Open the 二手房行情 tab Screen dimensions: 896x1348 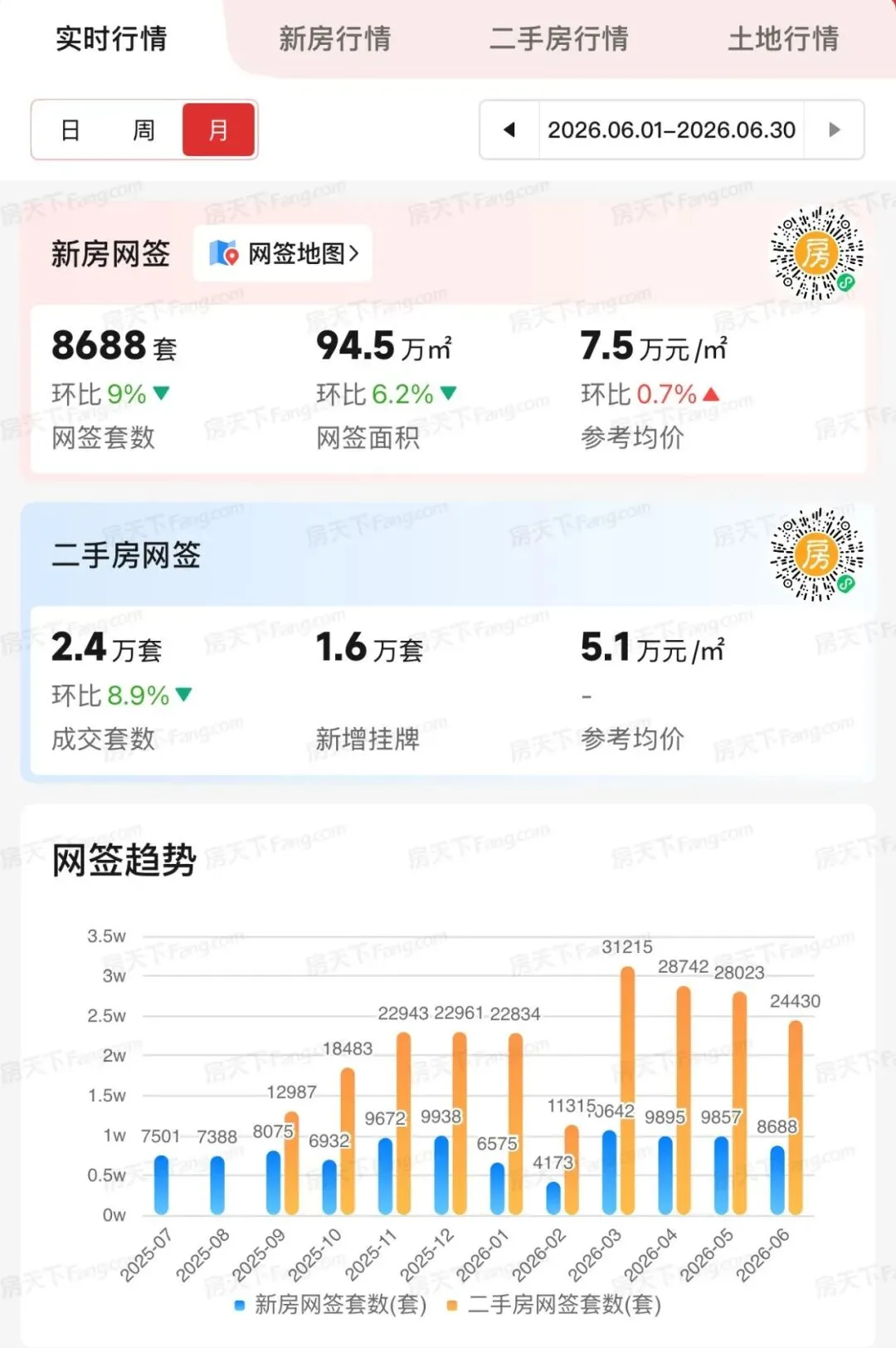tap(558, 39)
